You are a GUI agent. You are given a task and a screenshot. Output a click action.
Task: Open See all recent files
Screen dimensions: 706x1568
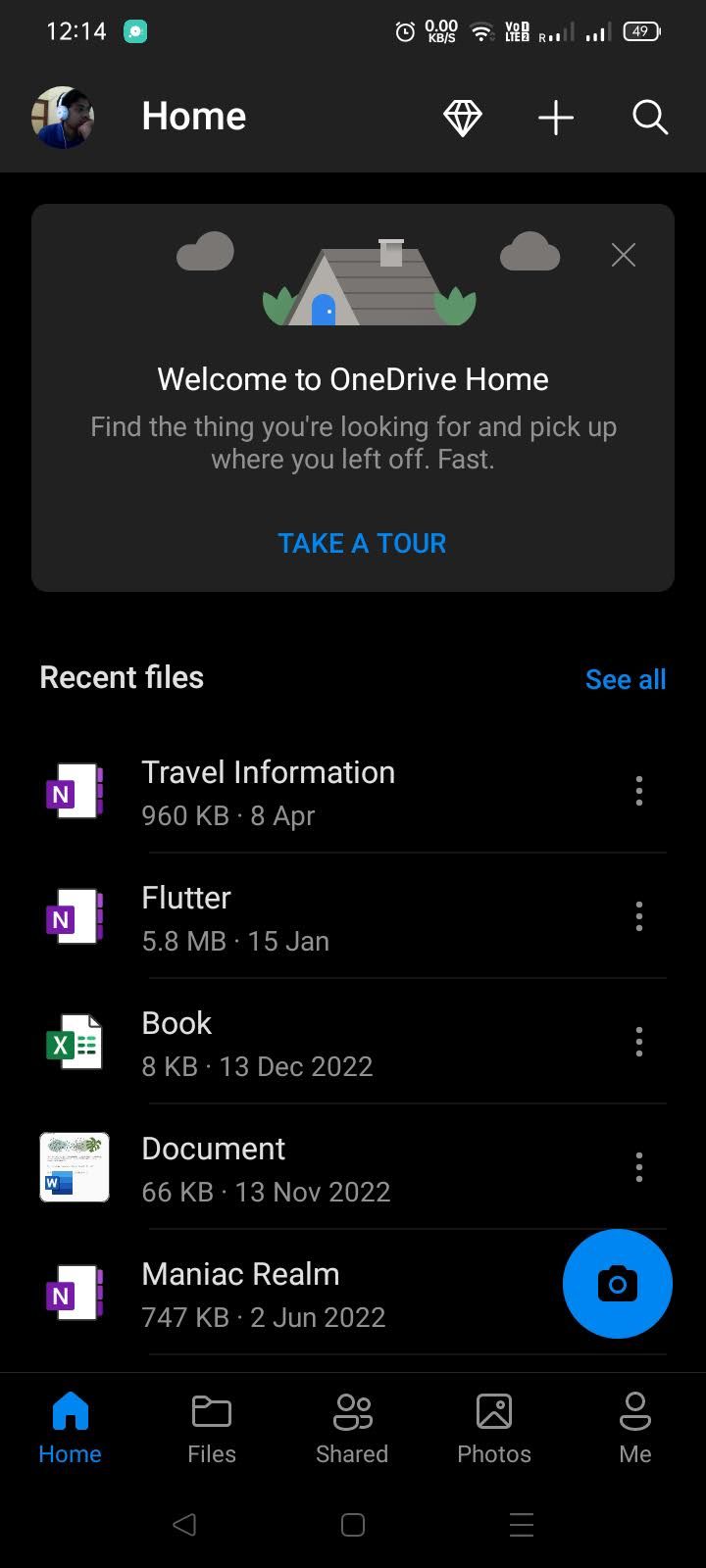pyautogui.click(x=625, y=678)
